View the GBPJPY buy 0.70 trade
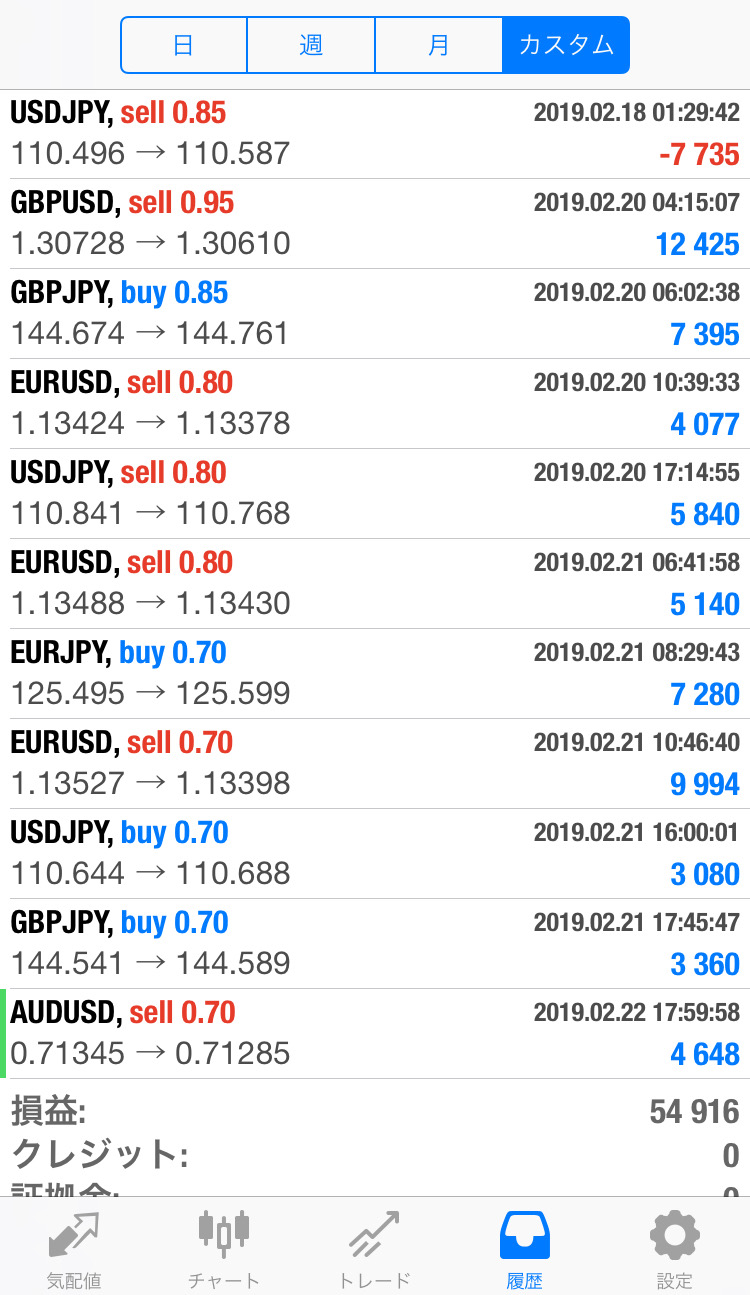 point(375,944)
